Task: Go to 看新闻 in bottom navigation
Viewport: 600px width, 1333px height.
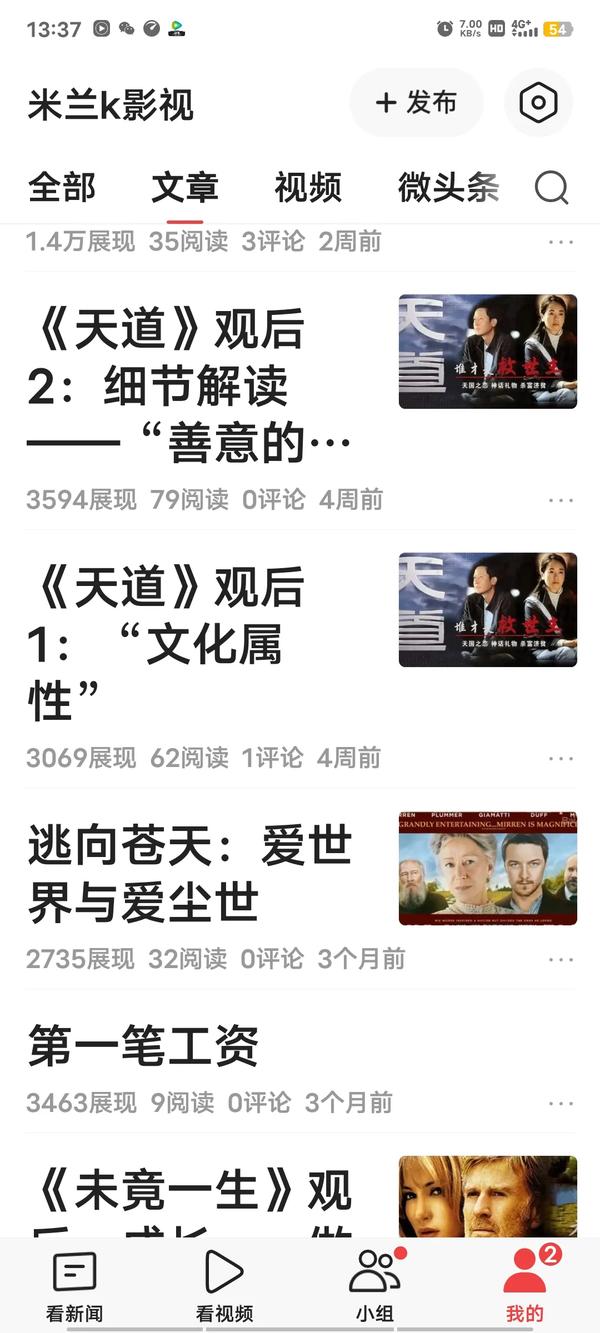Action: click(x=74, y=1286)
